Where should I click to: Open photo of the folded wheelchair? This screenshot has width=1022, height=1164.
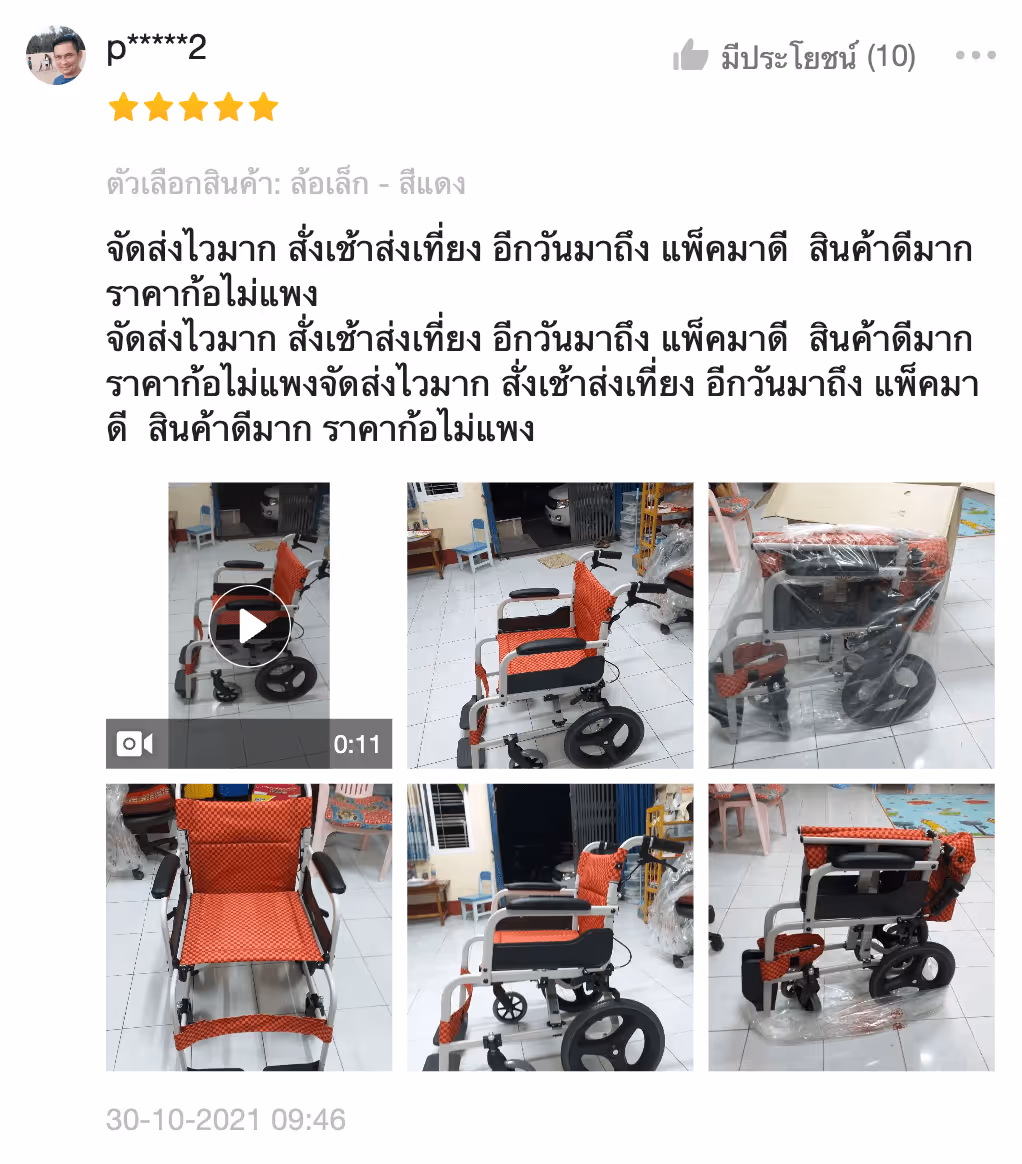(851, 927)
